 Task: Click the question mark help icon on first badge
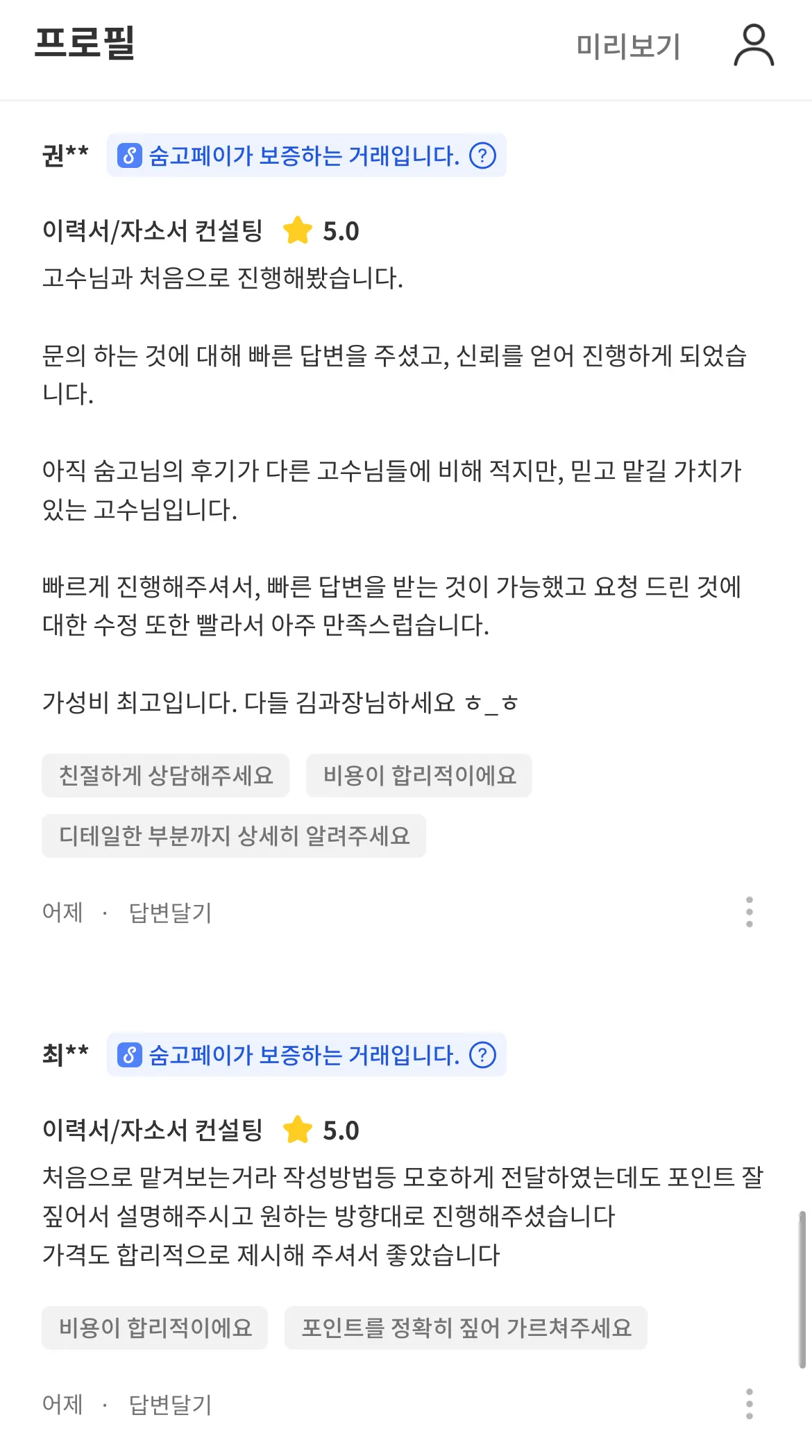(x=486, y=156)
